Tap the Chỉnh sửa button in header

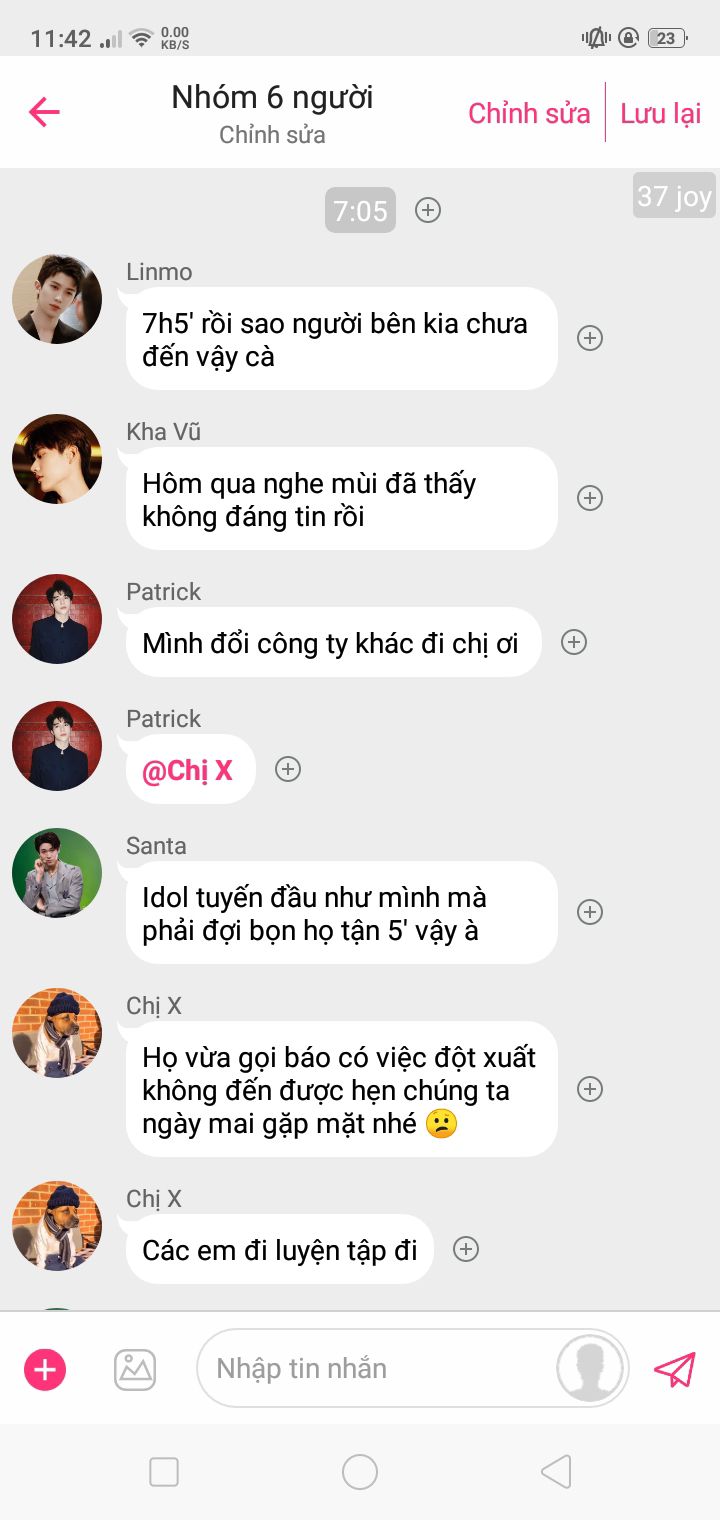coord(529,113)
